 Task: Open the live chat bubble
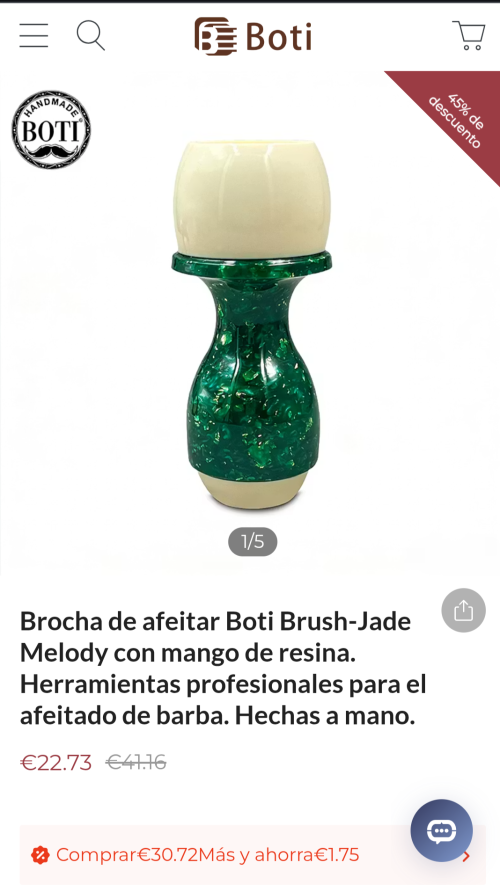(441, 830)
